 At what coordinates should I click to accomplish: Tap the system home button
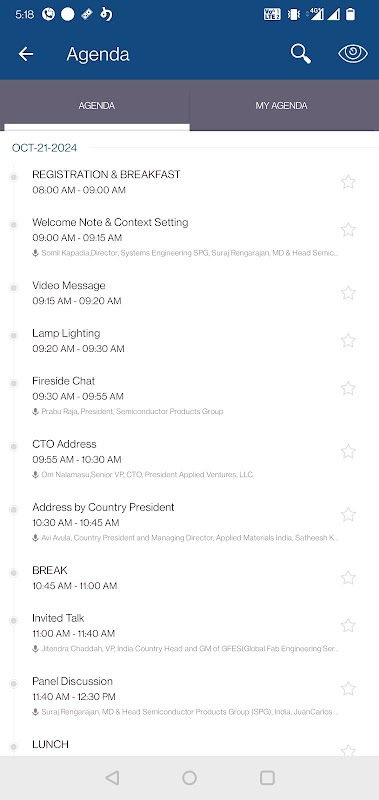click(x=189, y=778)
